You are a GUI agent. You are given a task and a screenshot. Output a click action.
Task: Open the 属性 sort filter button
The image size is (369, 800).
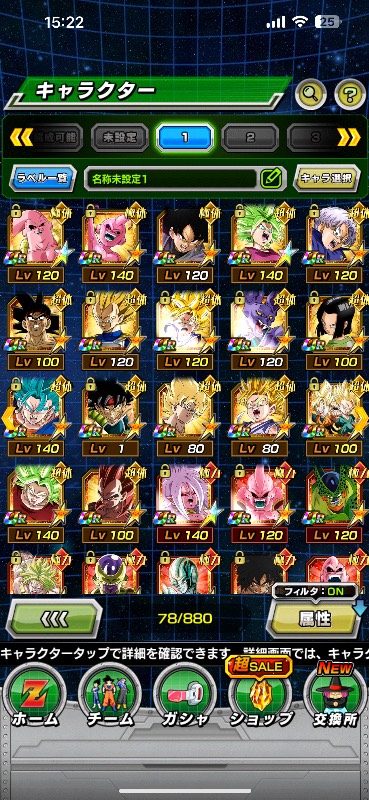pos(315,618)
